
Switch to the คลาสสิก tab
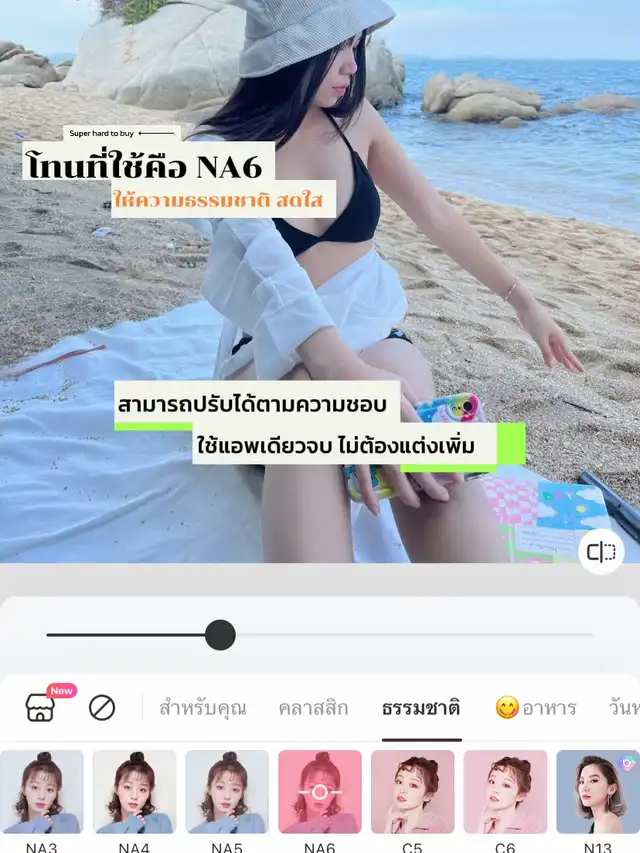click(313, 708)
